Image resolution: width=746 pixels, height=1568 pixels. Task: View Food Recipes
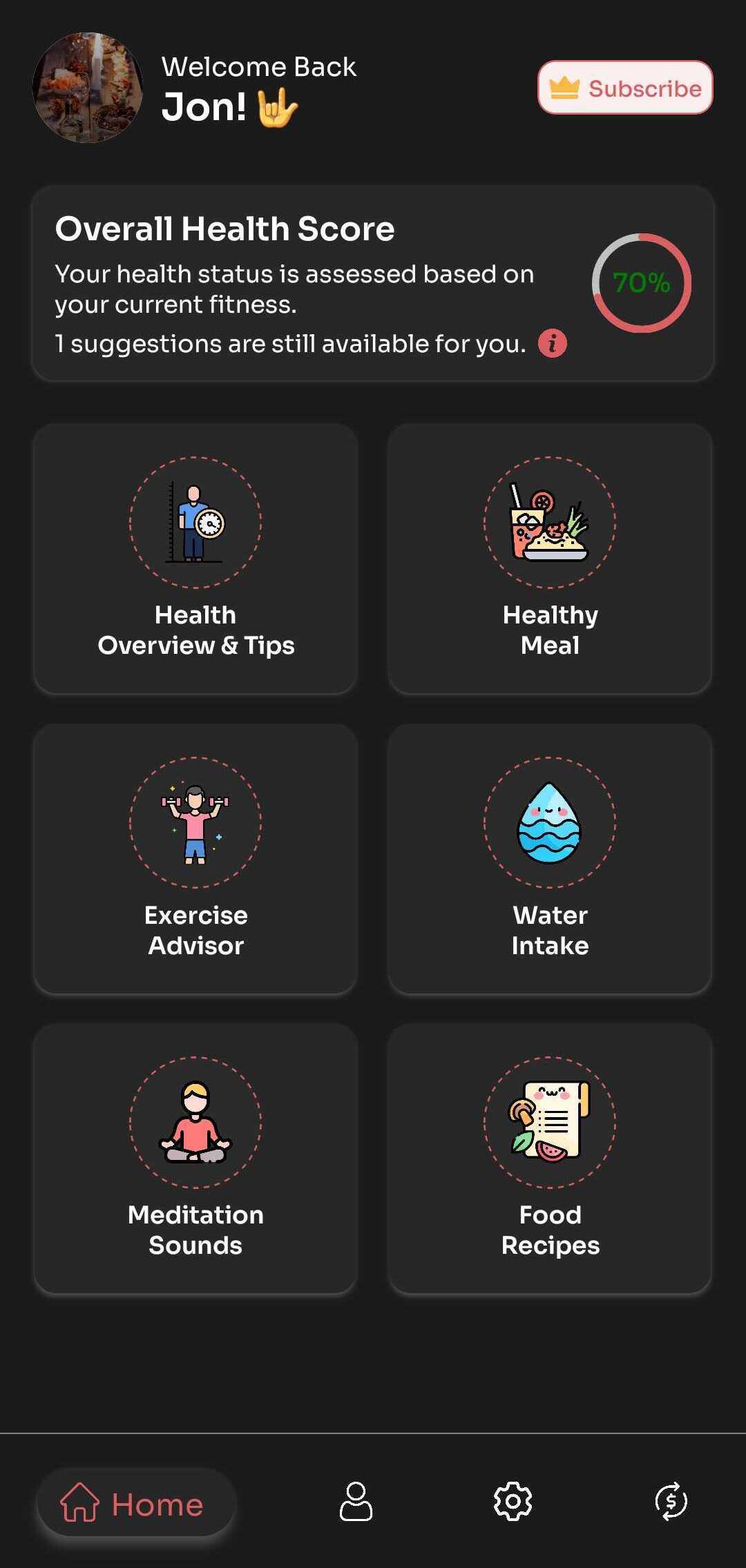point(550,1158)
